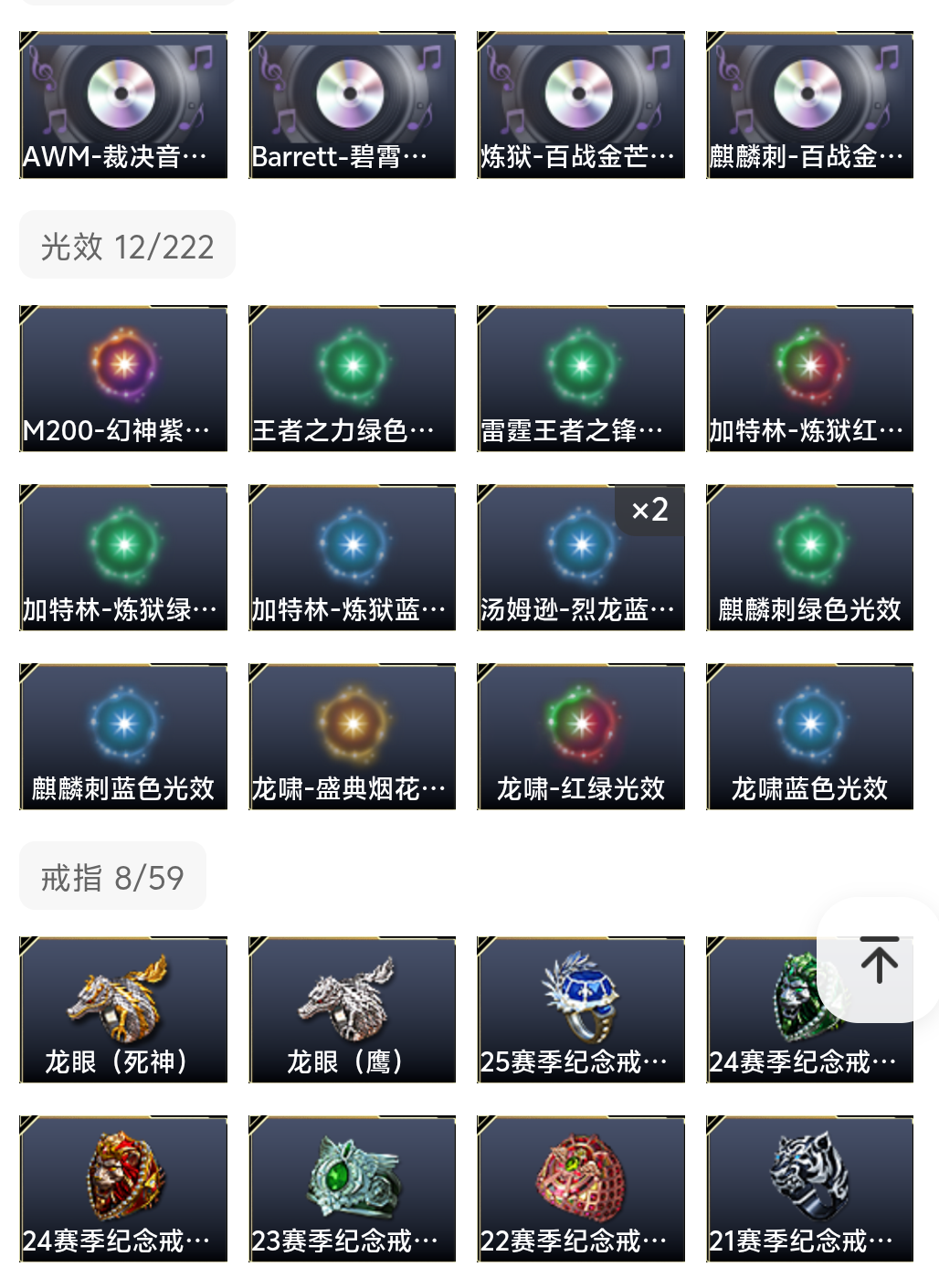Open the 龙啸蓝色光效 tile

(x=809, y=736)
